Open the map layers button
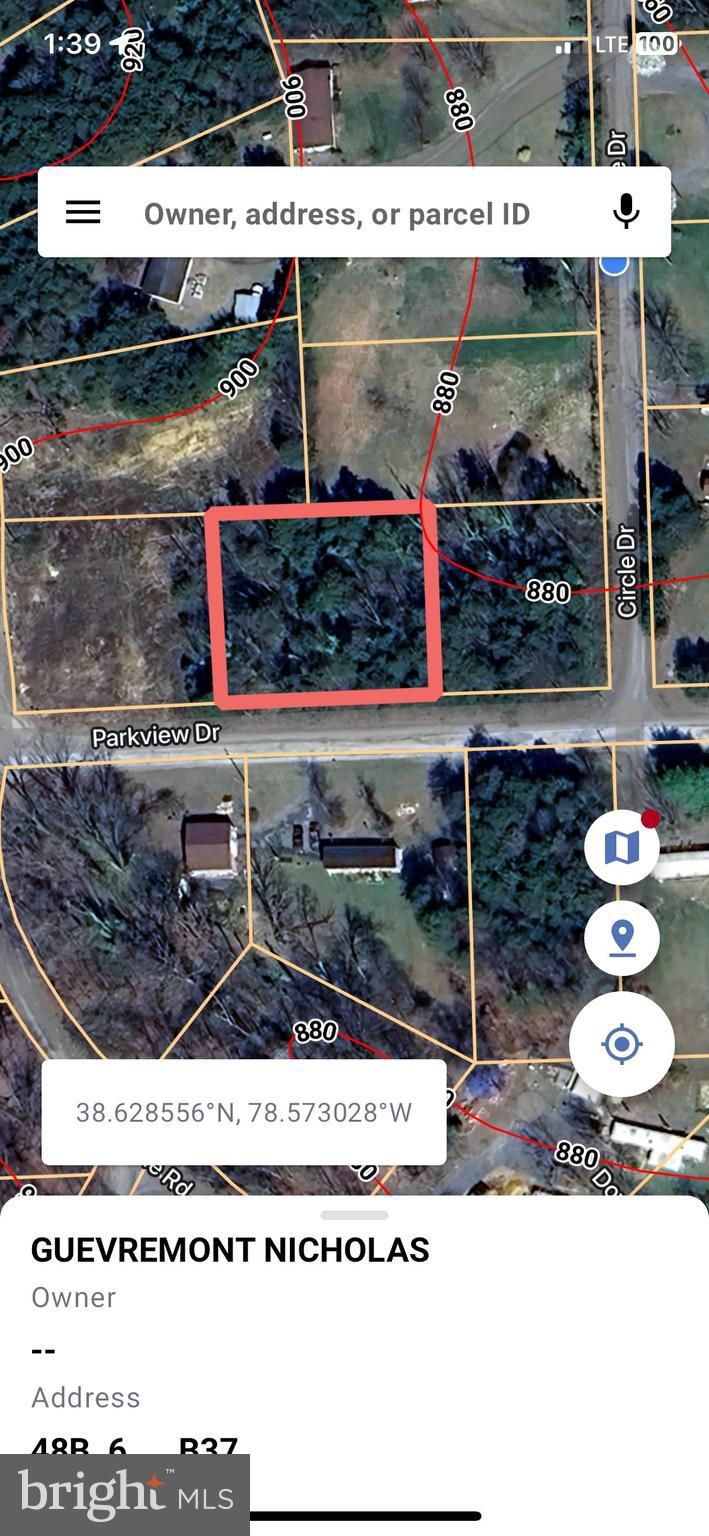 (622, 848)
